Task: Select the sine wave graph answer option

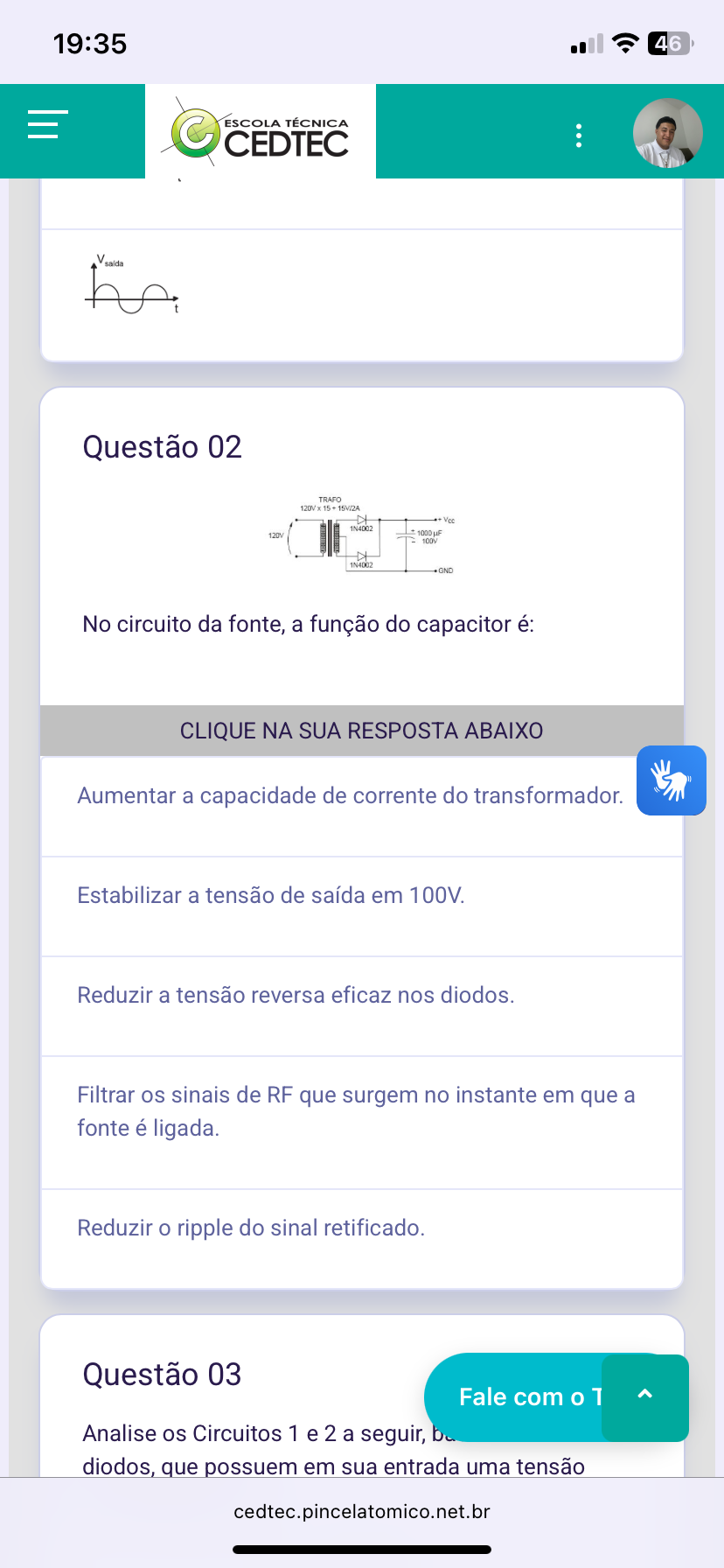Action: 362,295
